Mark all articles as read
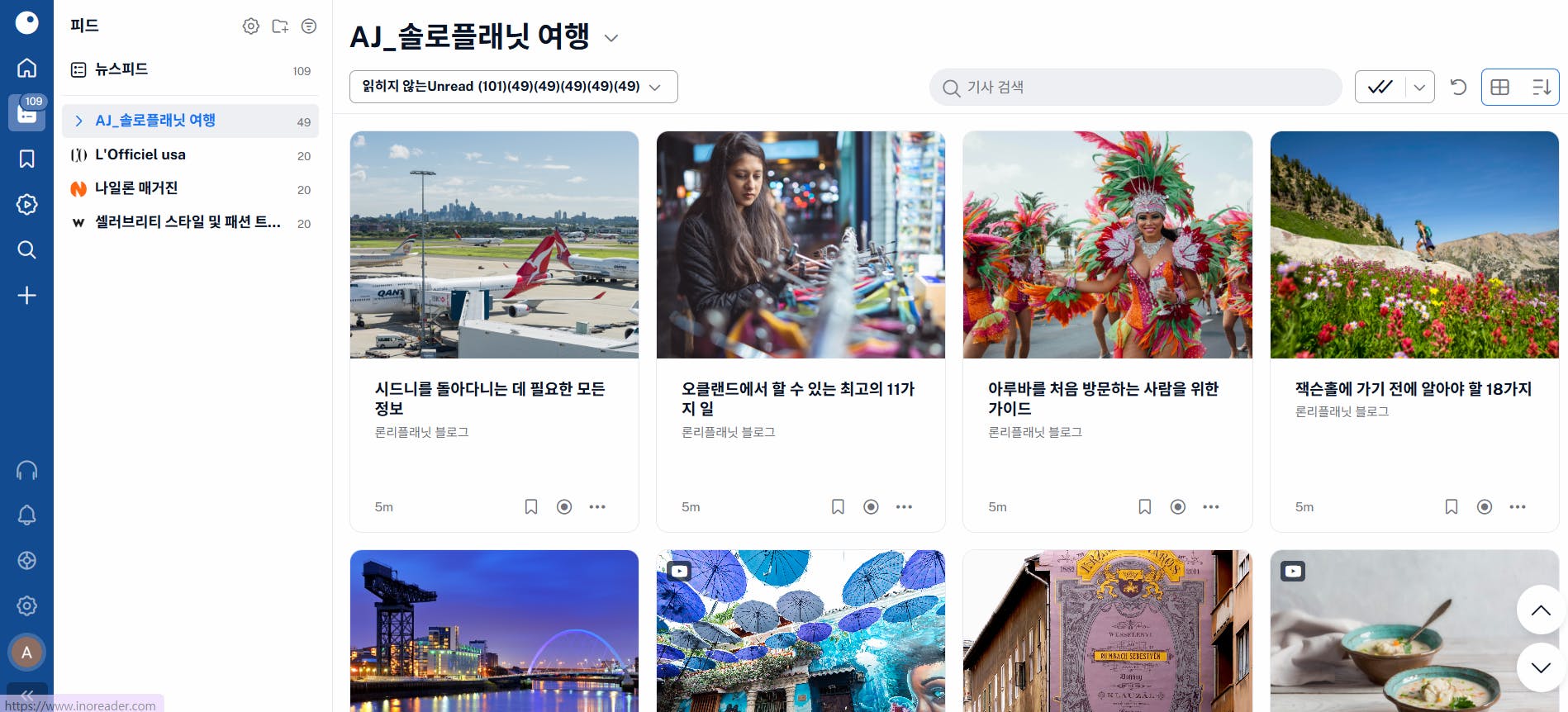The height and width of the screenshot is (712, 1568). (1380, 87)
